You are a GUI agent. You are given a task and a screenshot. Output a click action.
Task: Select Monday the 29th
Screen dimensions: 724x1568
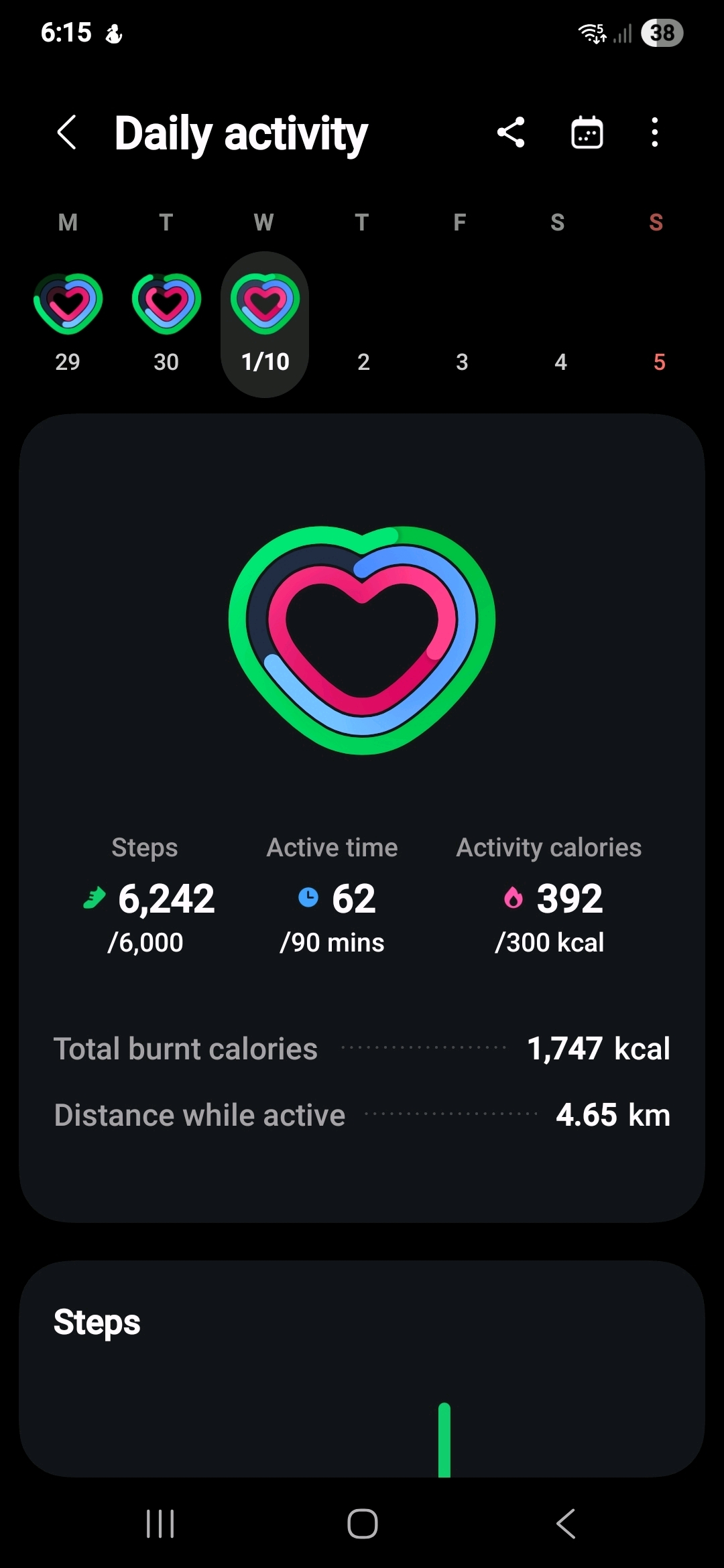(68, 322)
